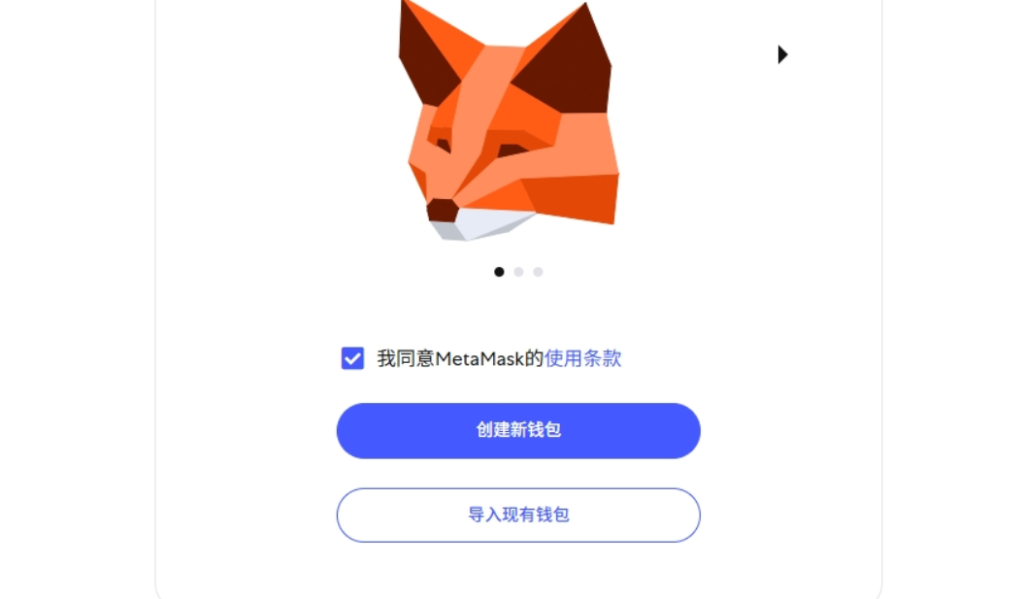Go to the next carousel slide arrow
Viewport: 1024px width, 599px height.
(782, 54)
